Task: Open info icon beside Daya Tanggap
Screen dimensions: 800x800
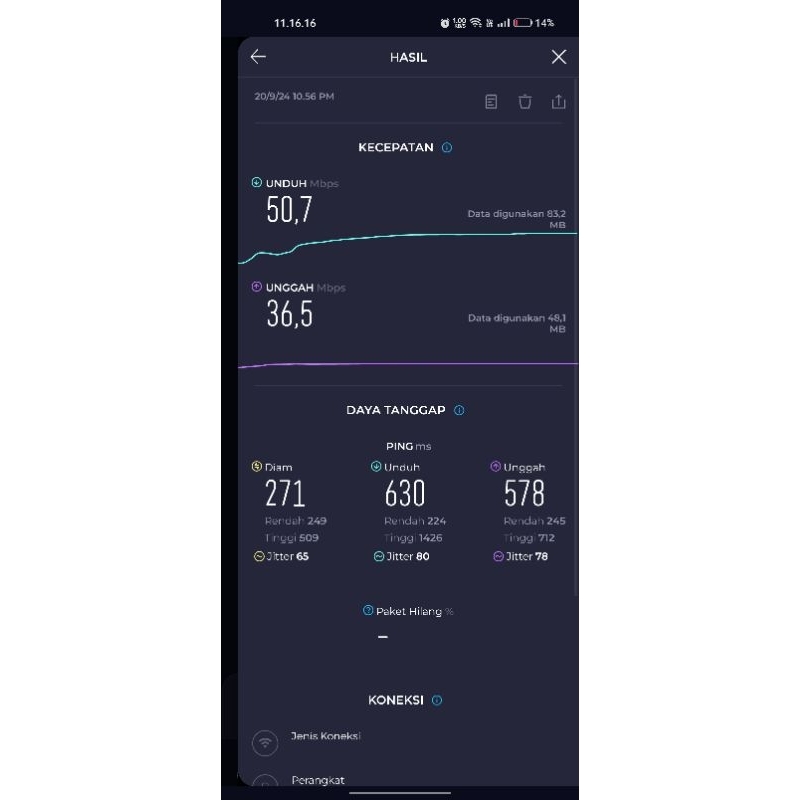Action: click(x=459, y=410)
